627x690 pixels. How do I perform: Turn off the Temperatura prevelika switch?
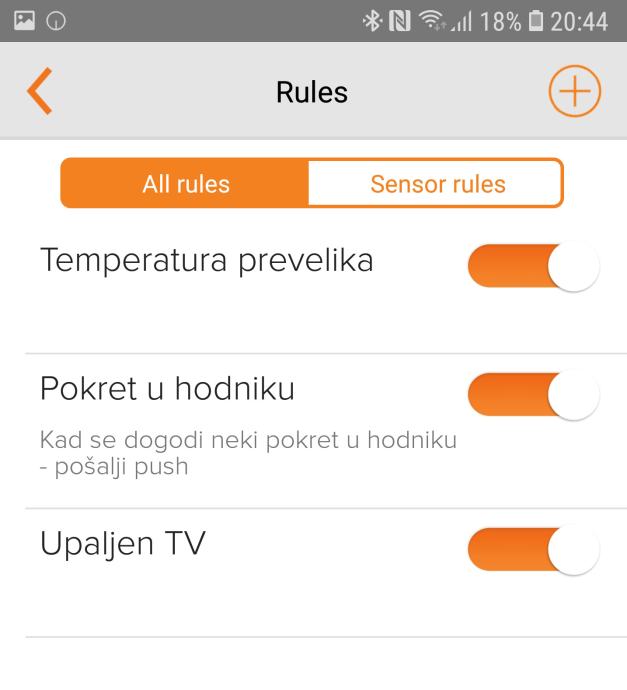coord(533,266)
